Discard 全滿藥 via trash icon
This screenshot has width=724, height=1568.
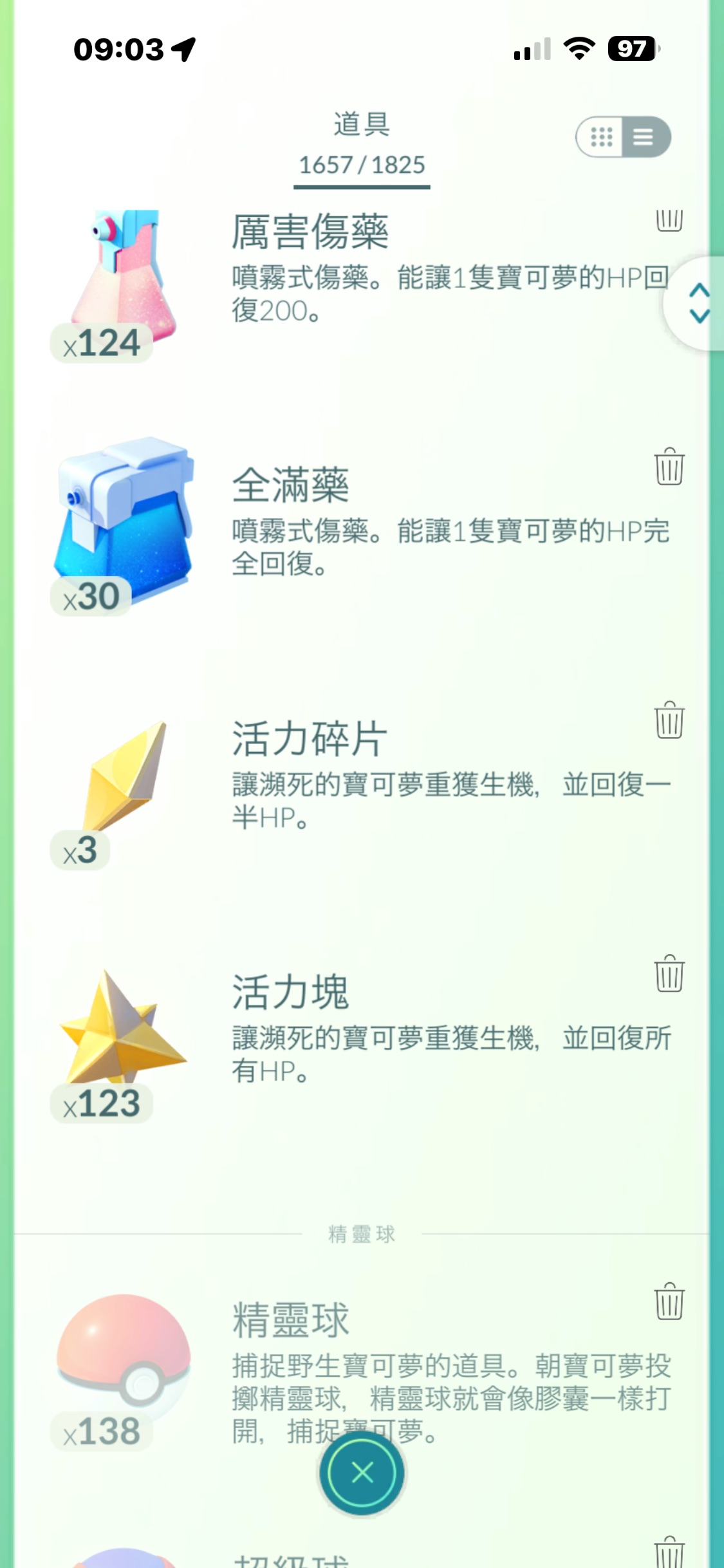pos(669,466)
